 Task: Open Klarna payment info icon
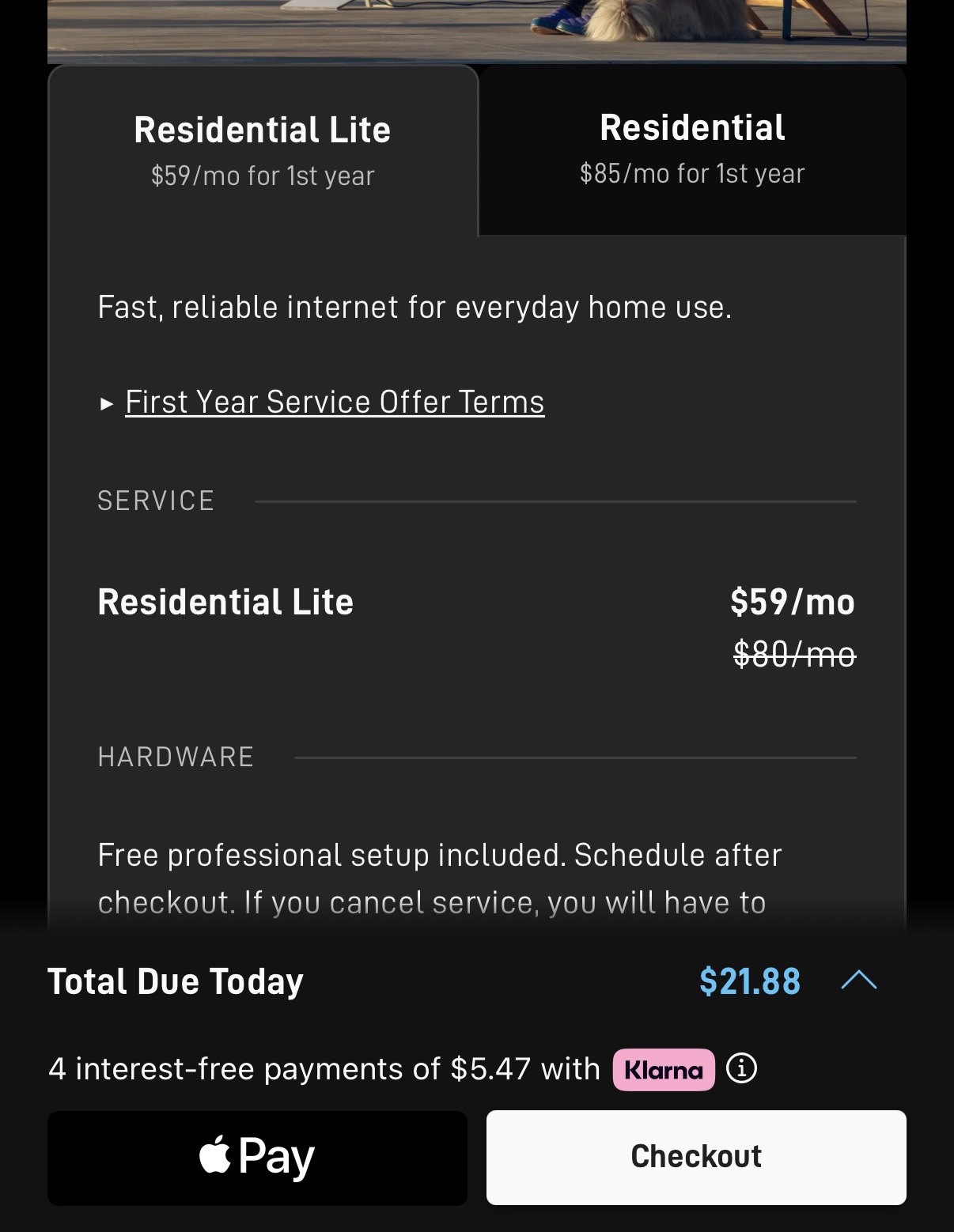pos(741,1069)
